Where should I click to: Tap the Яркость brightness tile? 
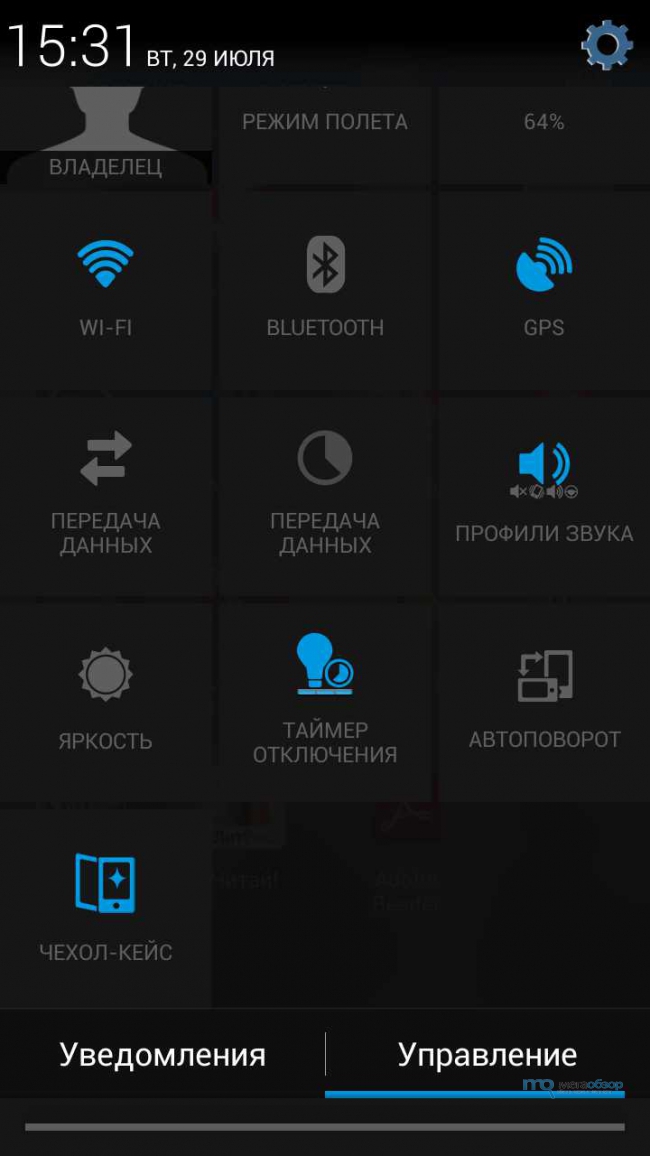click(105, 702)
